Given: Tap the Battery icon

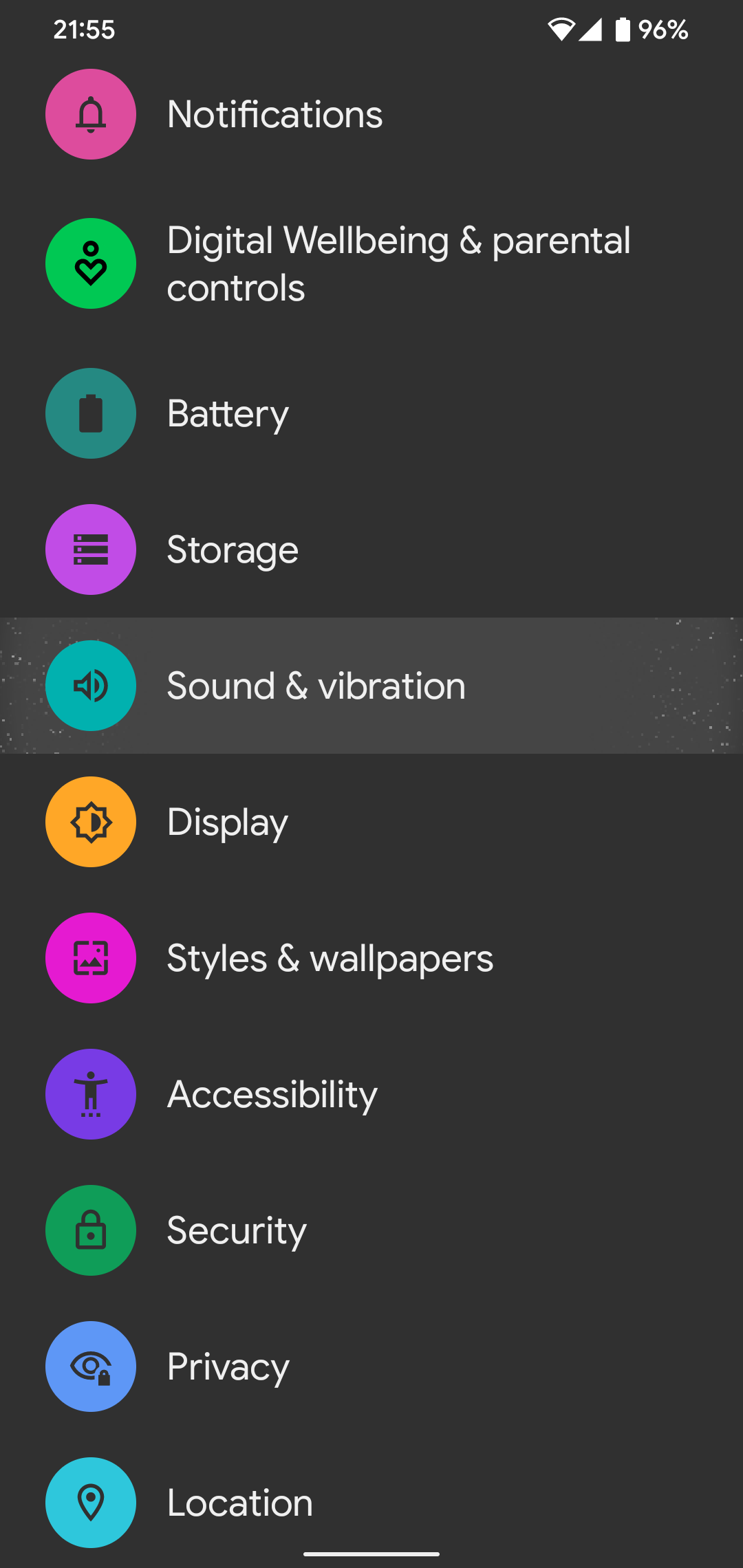Looking at the screenshot, I should click(x=90, y=413).
